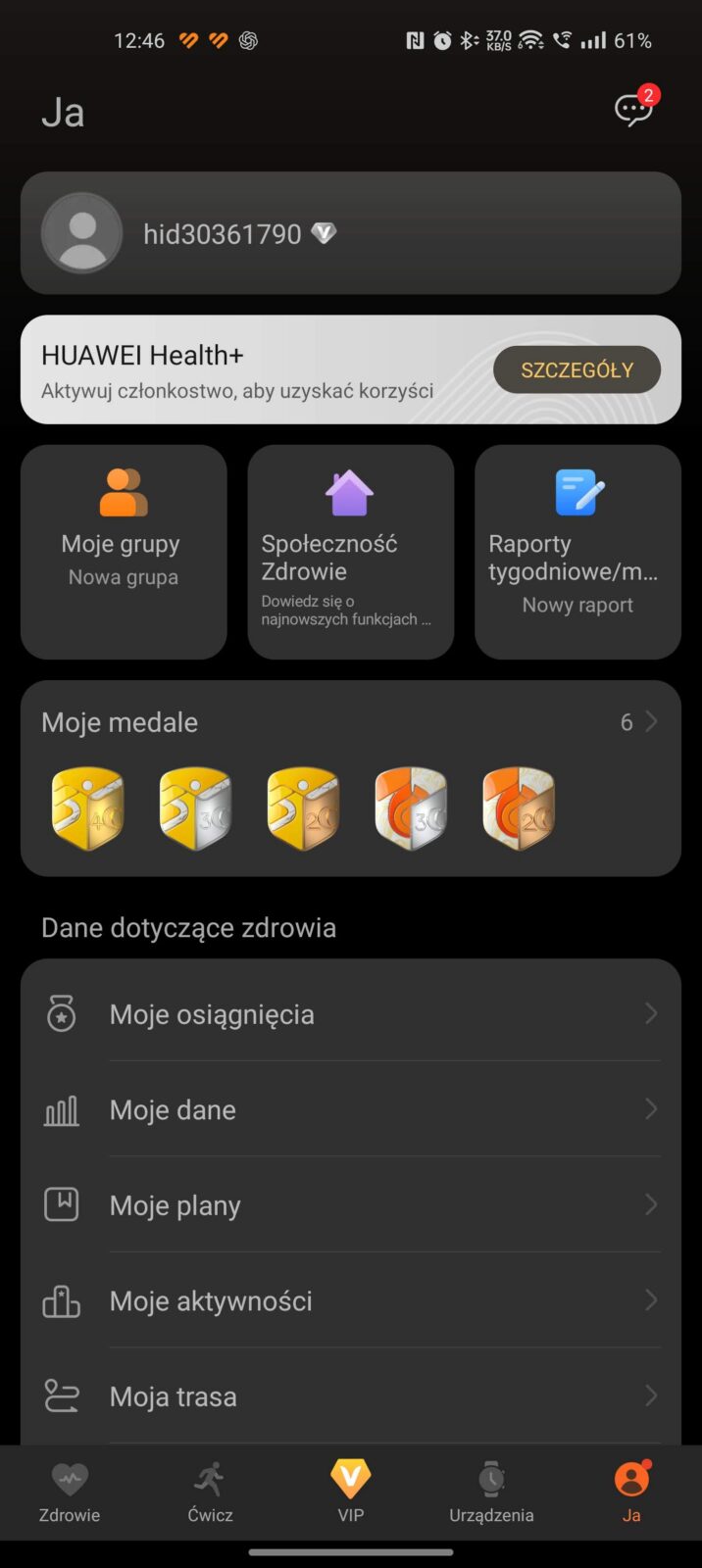This screenshot has width=702, height=1568.
Task: Open Moje osiągnięcia row
Action: click(x=350, y=1014)
